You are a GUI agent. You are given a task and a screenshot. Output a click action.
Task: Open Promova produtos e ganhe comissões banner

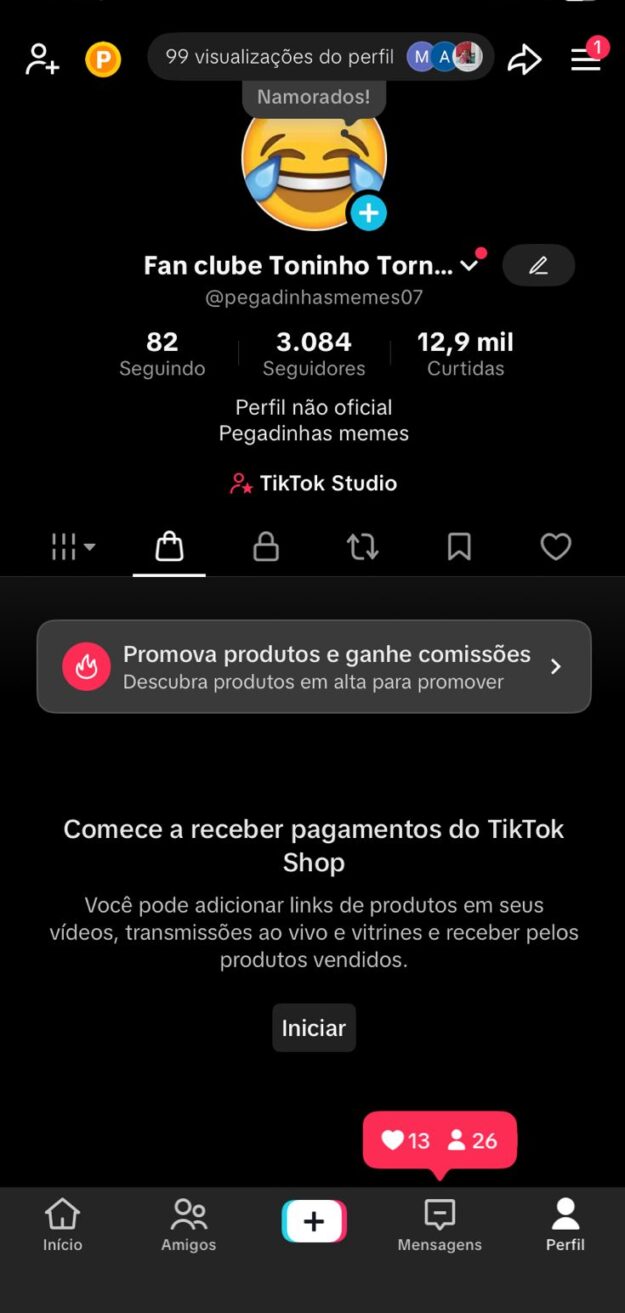coord(314,666)
